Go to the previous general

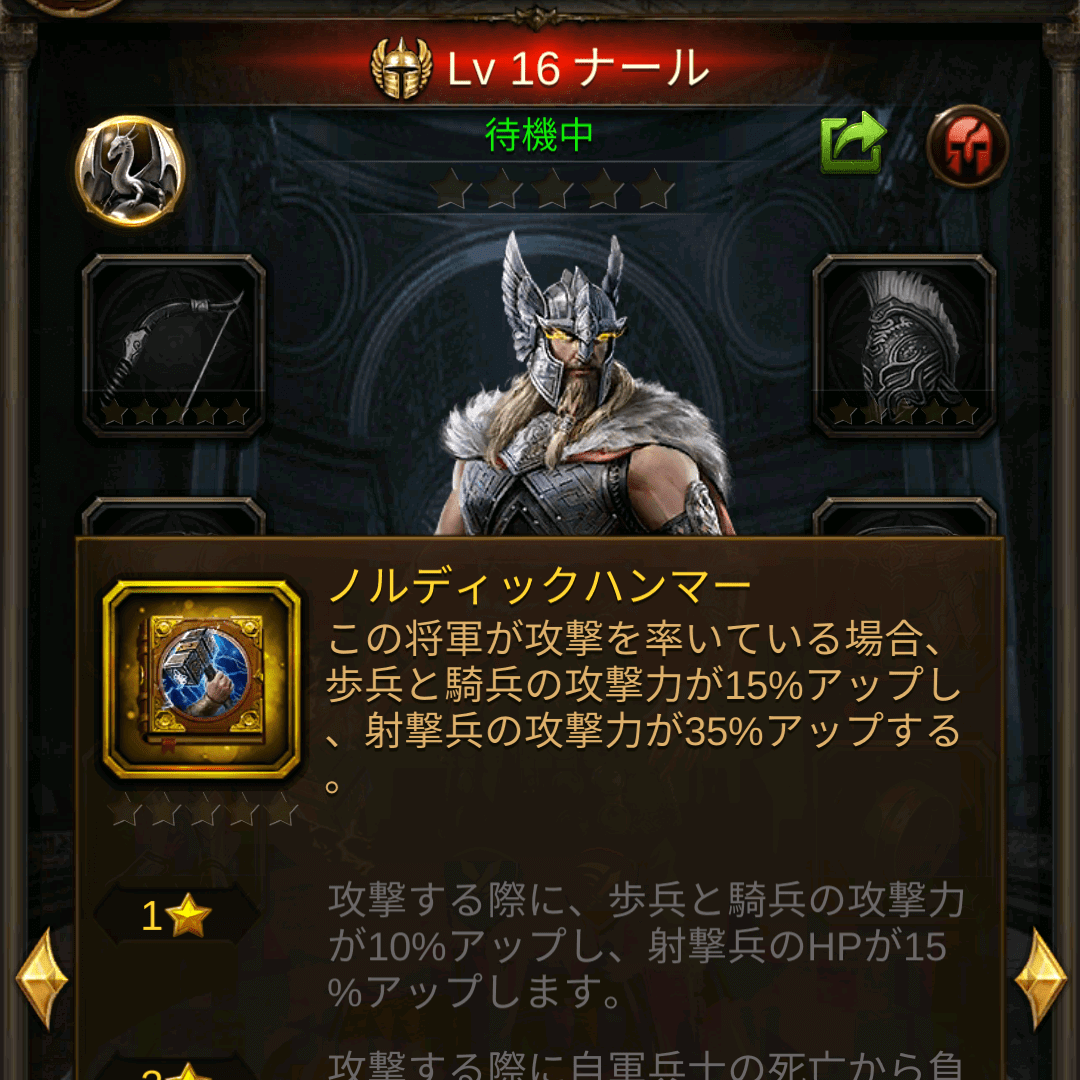[42, 980]
